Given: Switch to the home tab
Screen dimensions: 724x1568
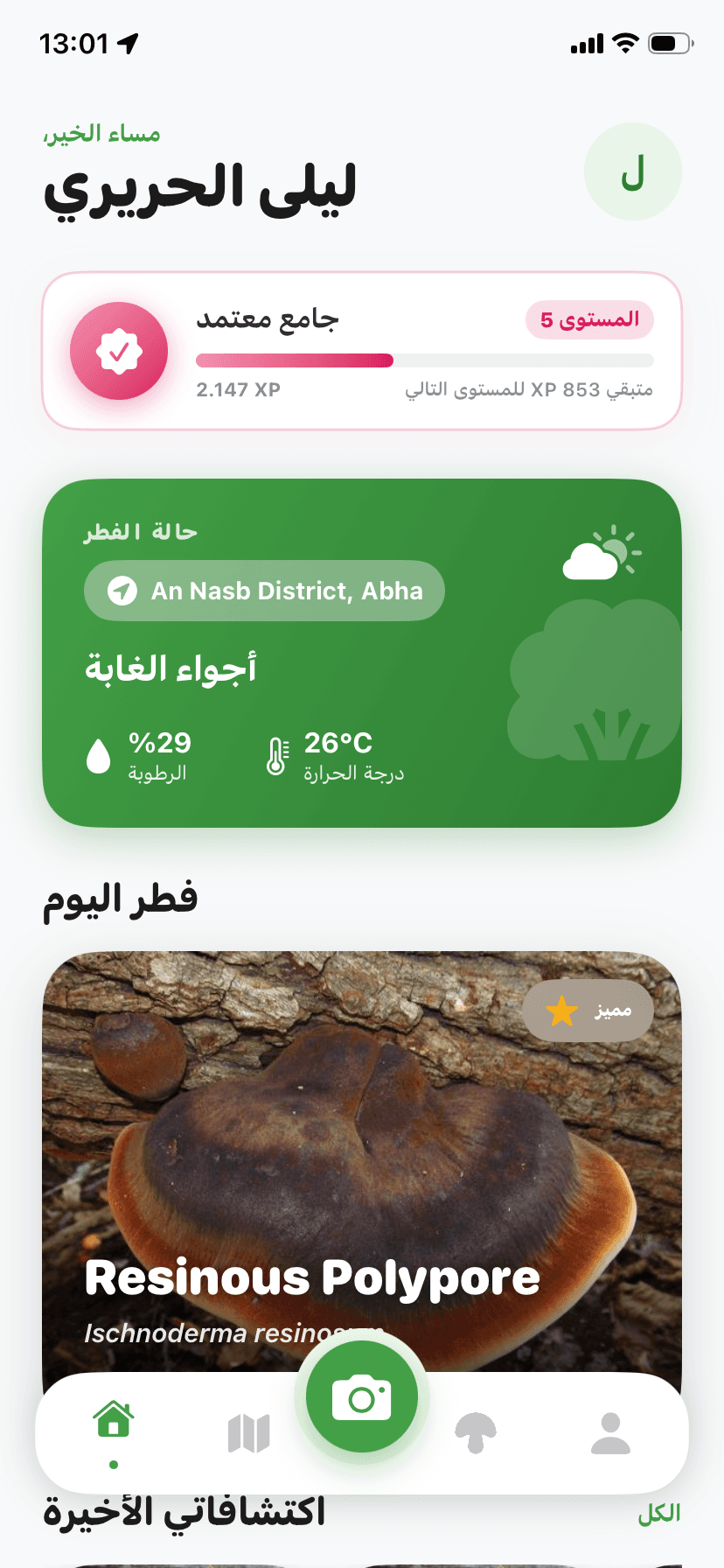Looking at the screenshot, I should point(114,1433).
